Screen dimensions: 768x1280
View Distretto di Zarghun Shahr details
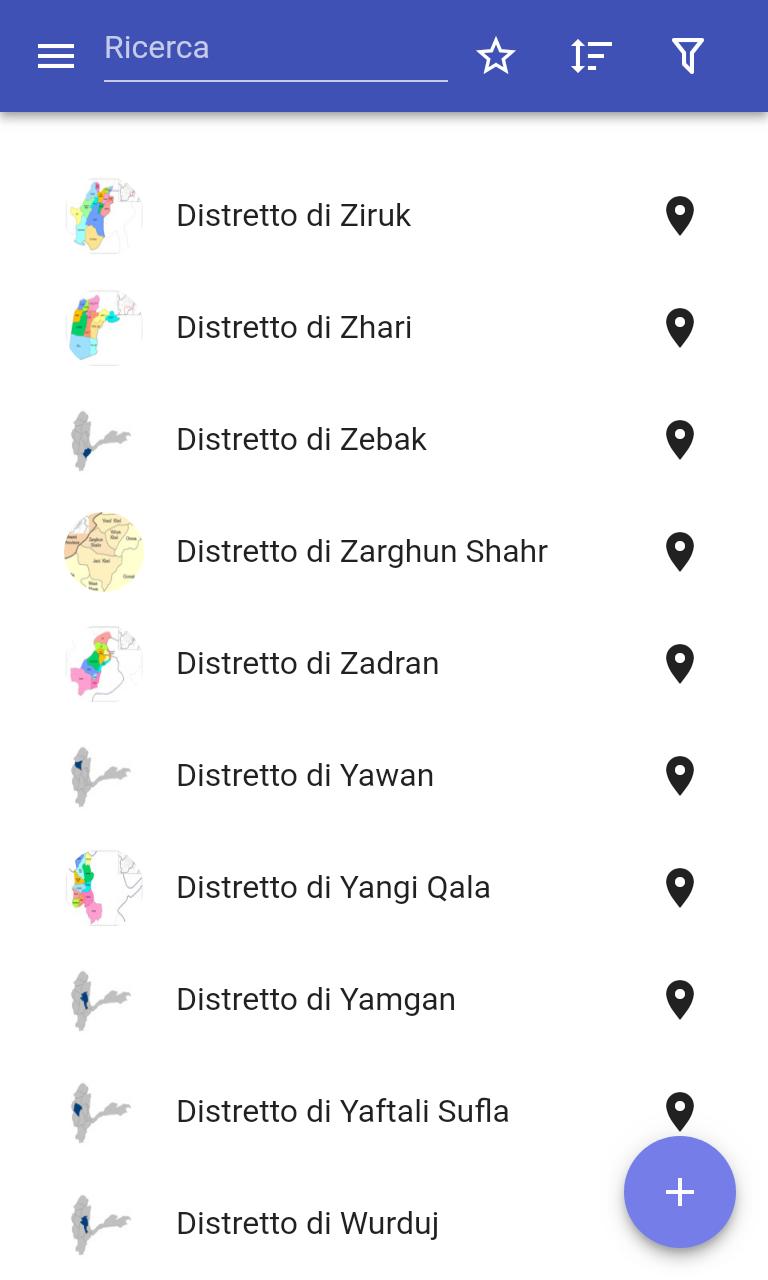tap(384, 552)
